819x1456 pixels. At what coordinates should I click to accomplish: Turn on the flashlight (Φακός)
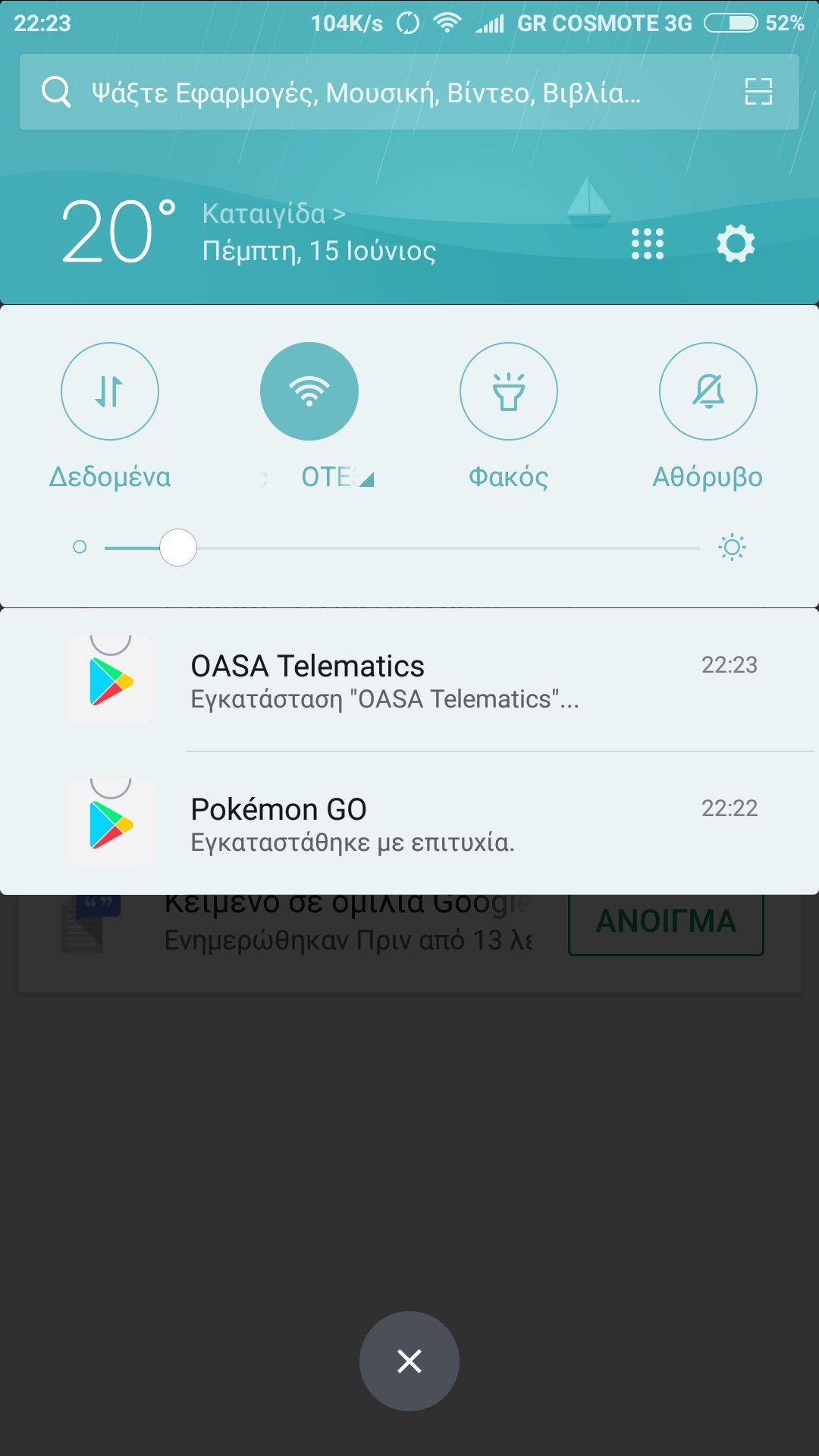[x=509, y=391]
